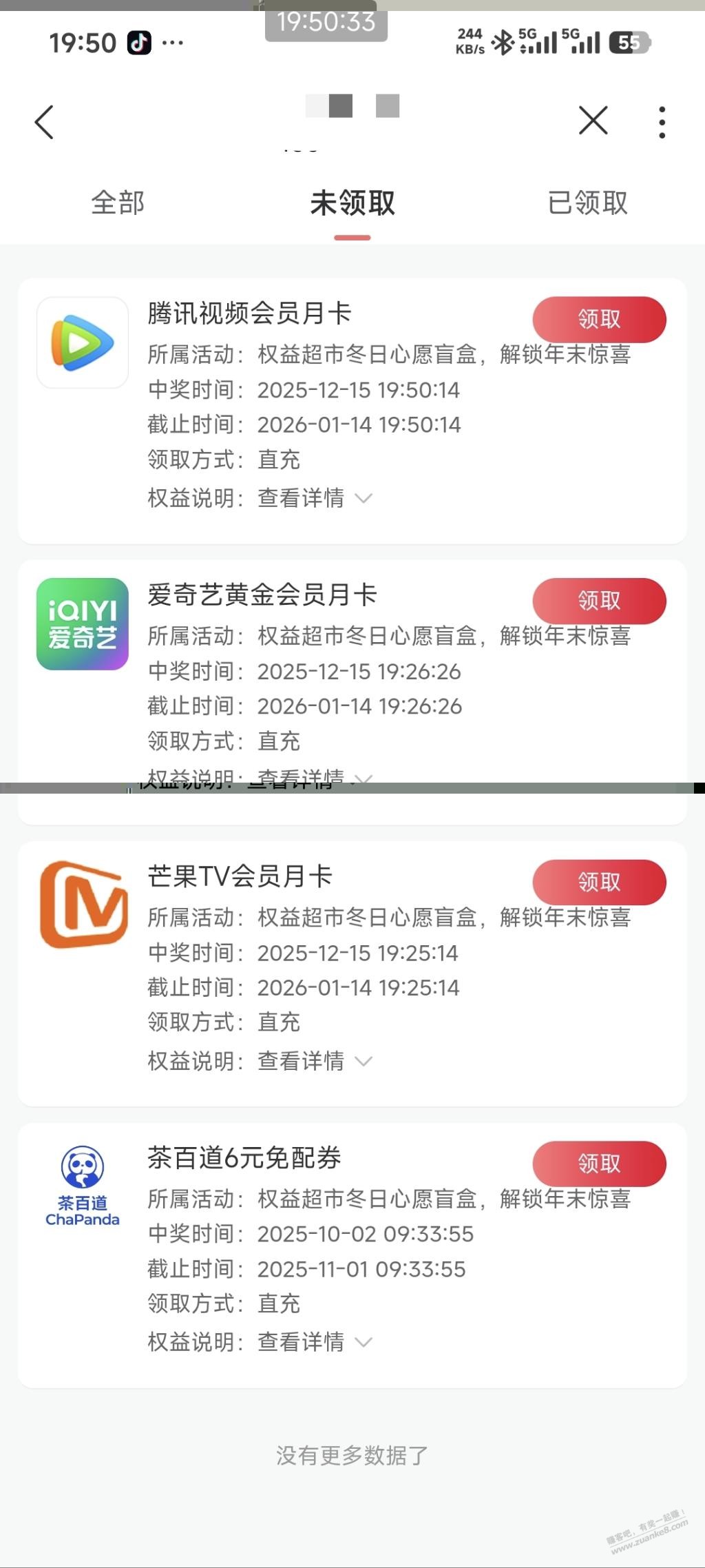Open the three-dot overflow menu
The width and height of the screenshot is (705, 1568).
tap(662, 123)
